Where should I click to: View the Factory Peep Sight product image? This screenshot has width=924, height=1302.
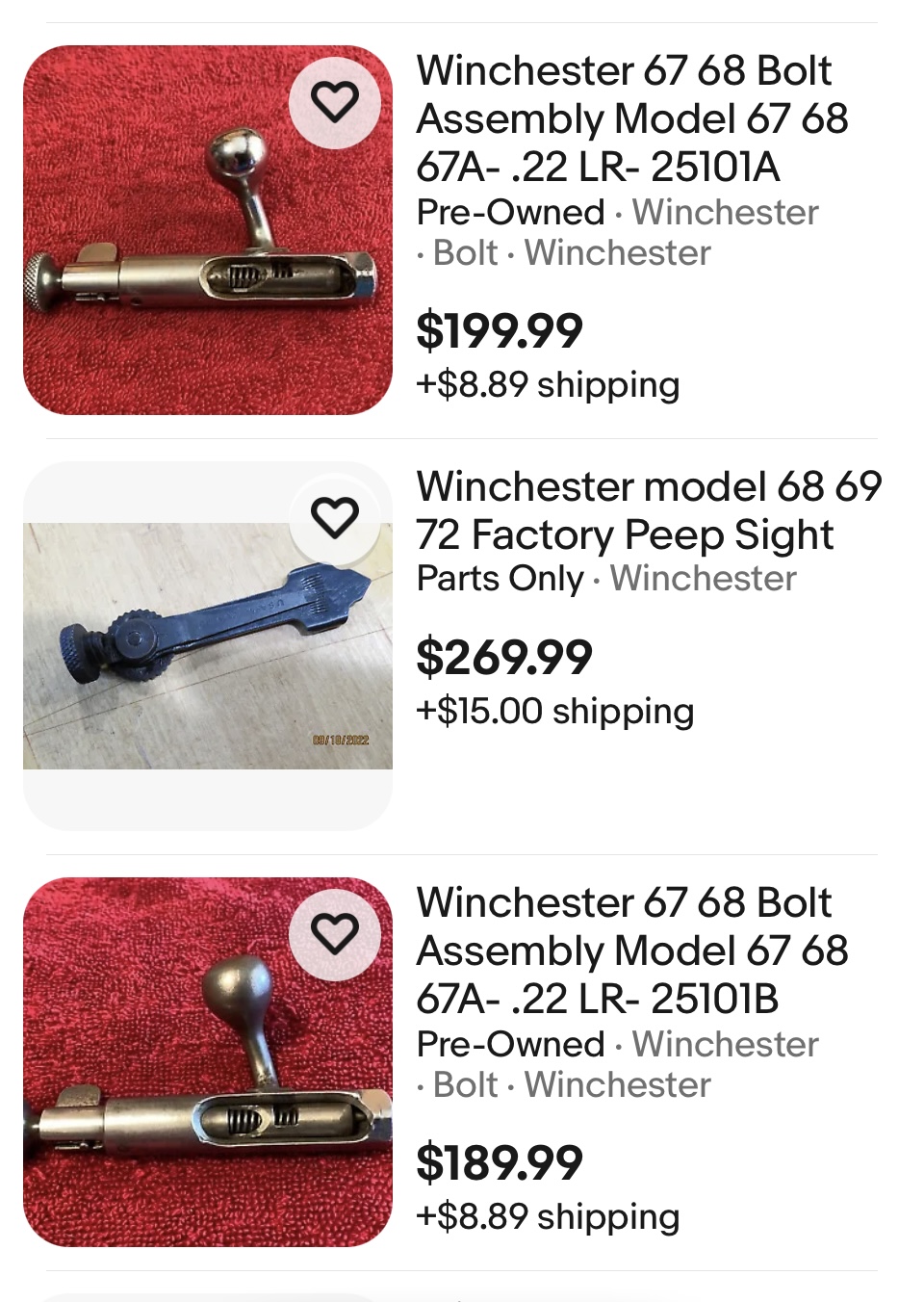click(192, 645)
